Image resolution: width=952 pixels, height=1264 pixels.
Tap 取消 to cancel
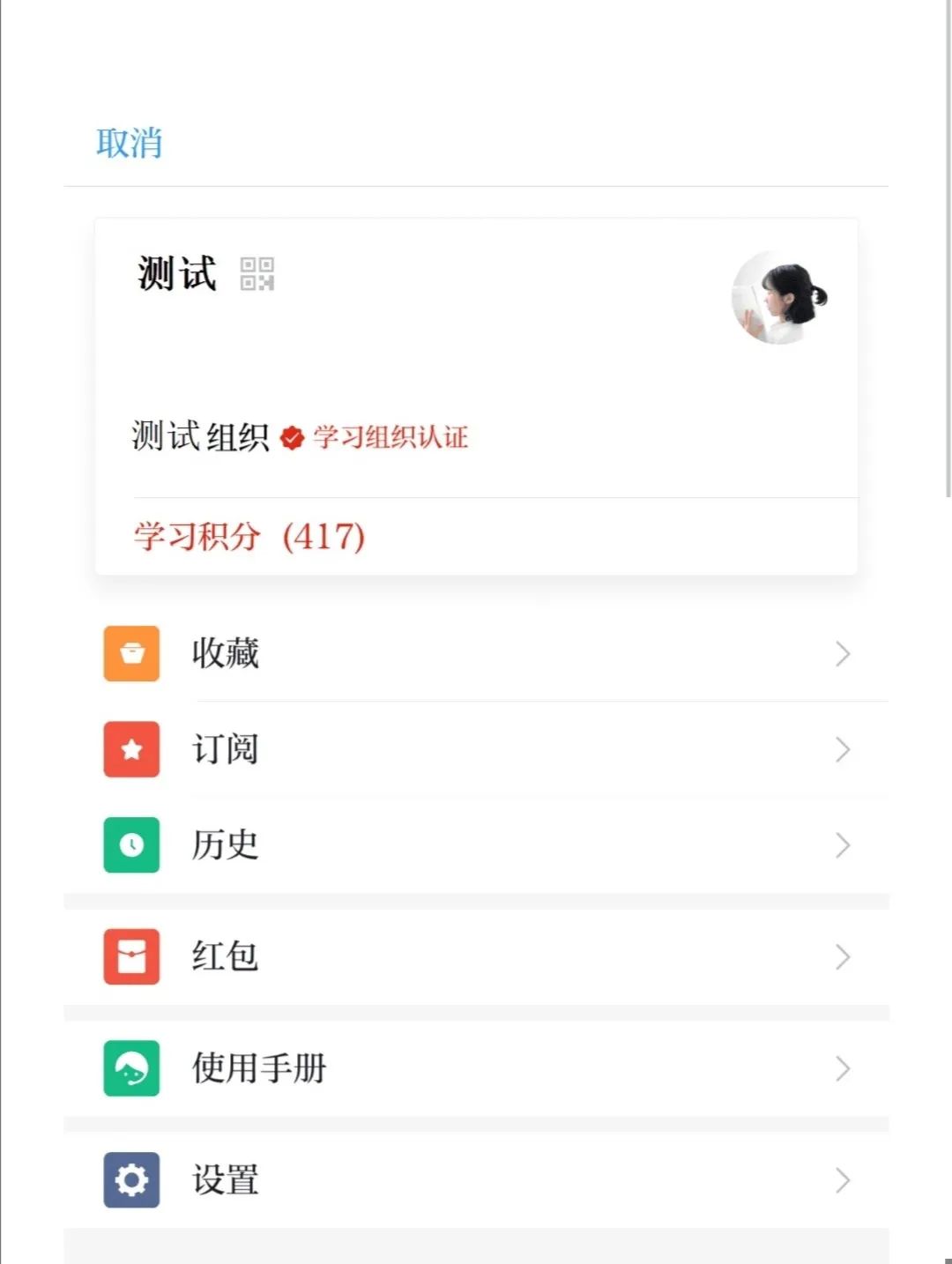[x=129, y=143]
